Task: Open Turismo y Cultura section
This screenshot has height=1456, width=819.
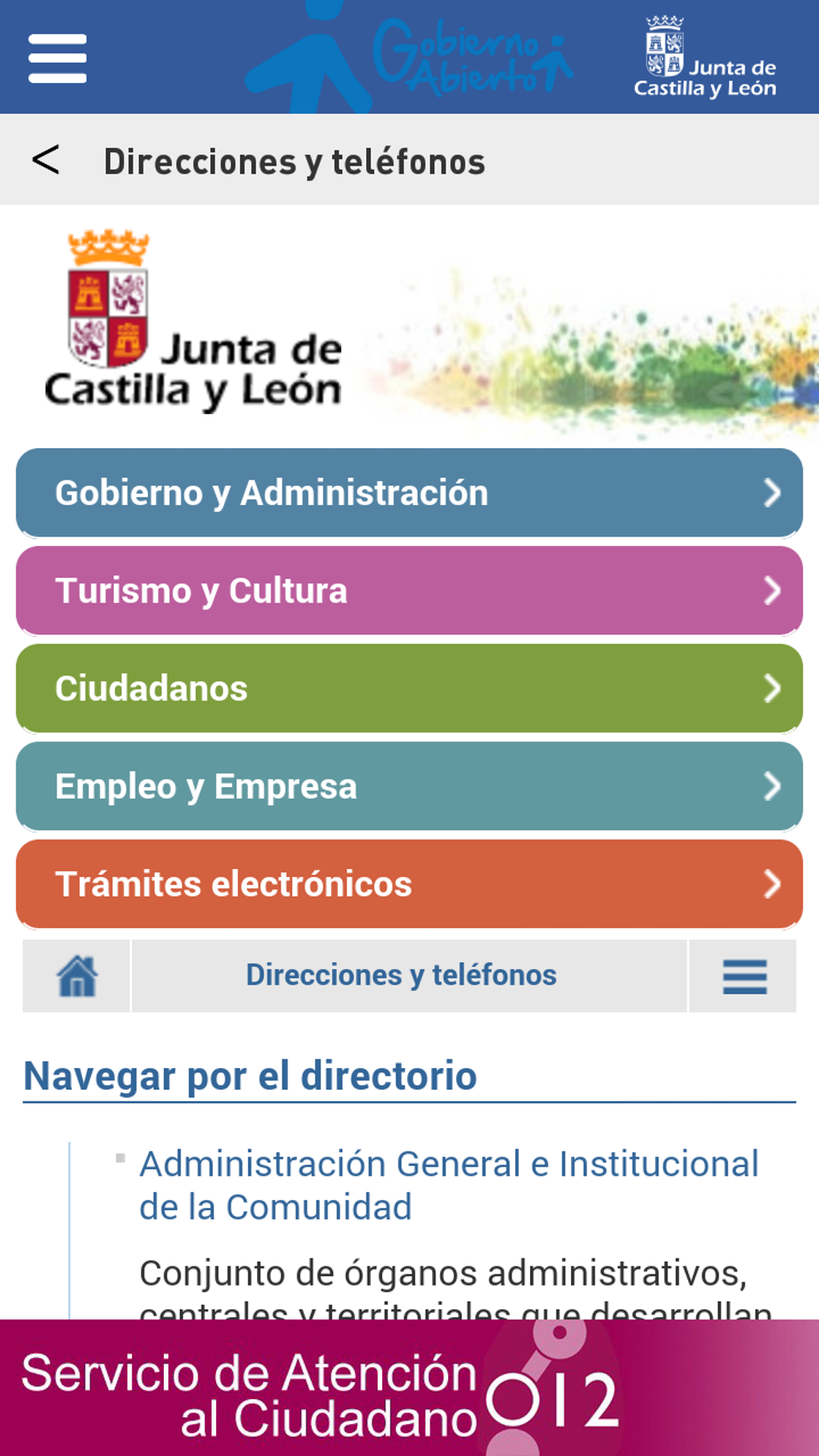Action: (x=409, y=590)
